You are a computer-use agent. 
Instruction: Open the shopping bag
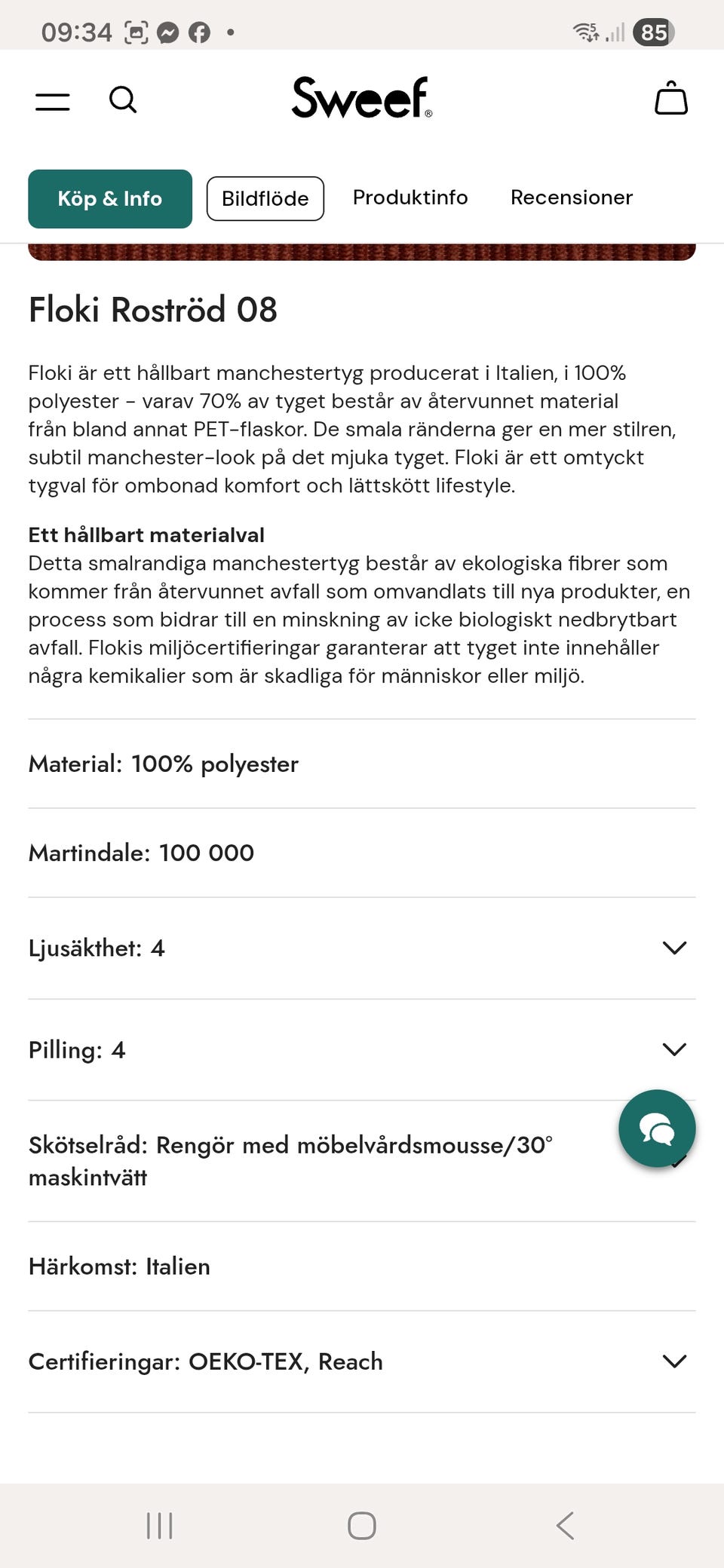click(x=670, y=99)
